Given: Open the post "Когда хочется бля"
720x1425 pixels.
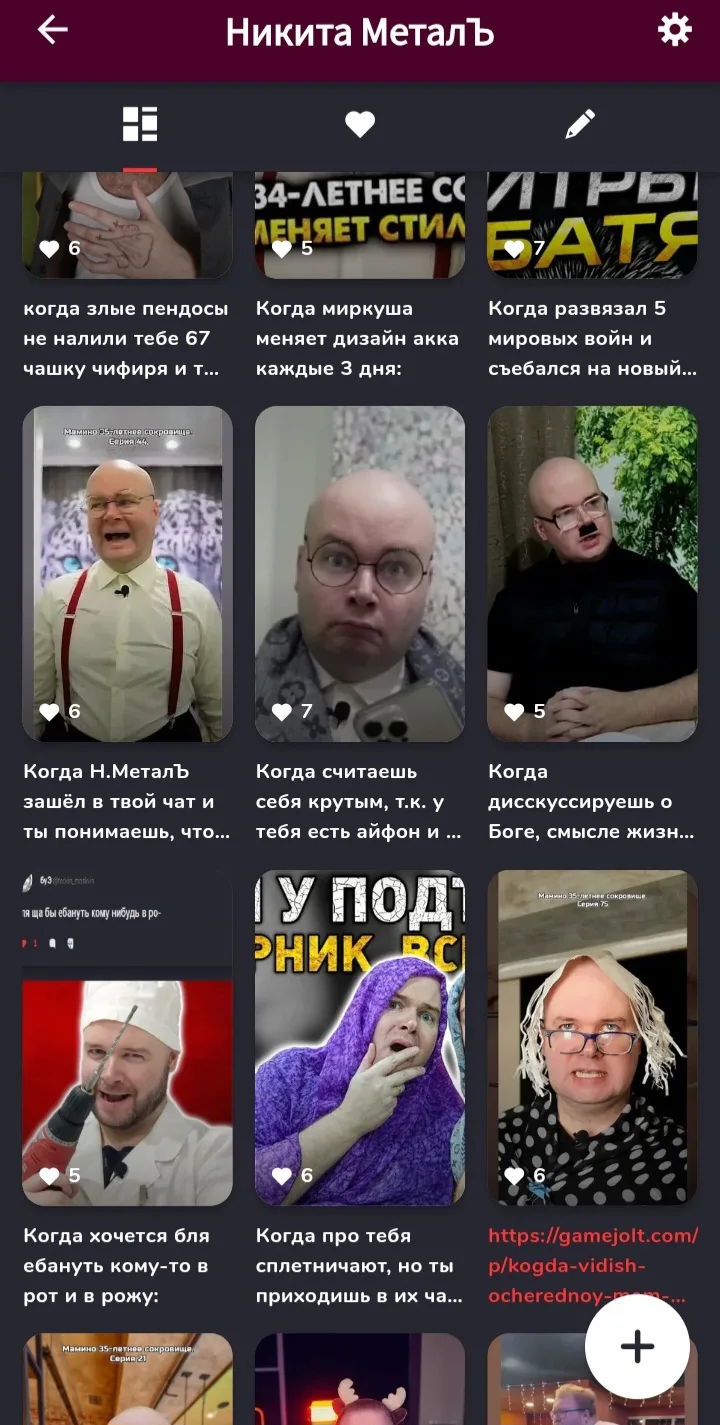Looking at the screenshot, I should pyautogui.click(x=127, y=1037).
